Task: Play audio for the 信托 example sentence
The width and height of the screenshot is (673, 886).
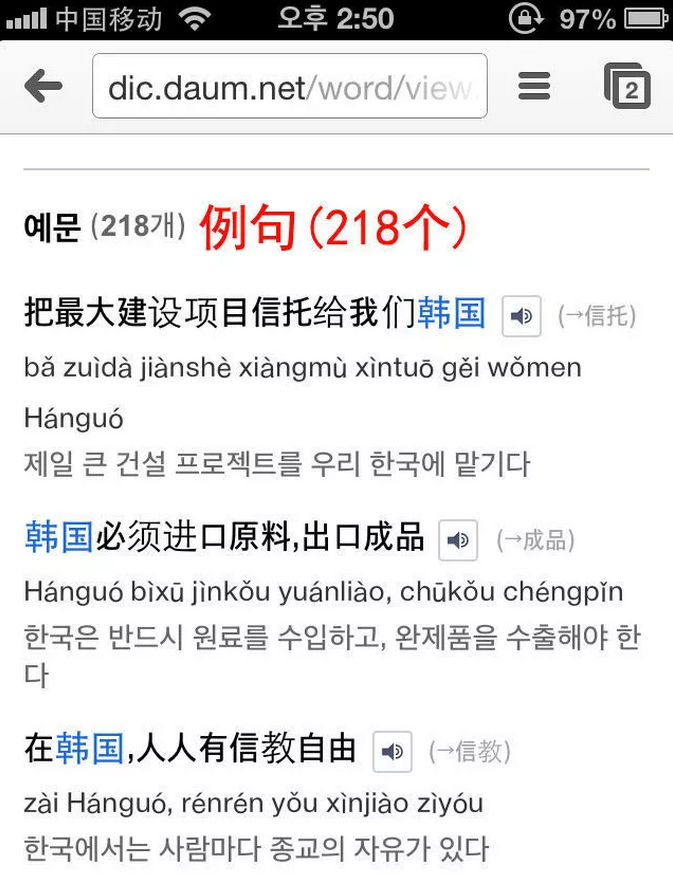Action: pyautogui.click(x=521, y=316)
